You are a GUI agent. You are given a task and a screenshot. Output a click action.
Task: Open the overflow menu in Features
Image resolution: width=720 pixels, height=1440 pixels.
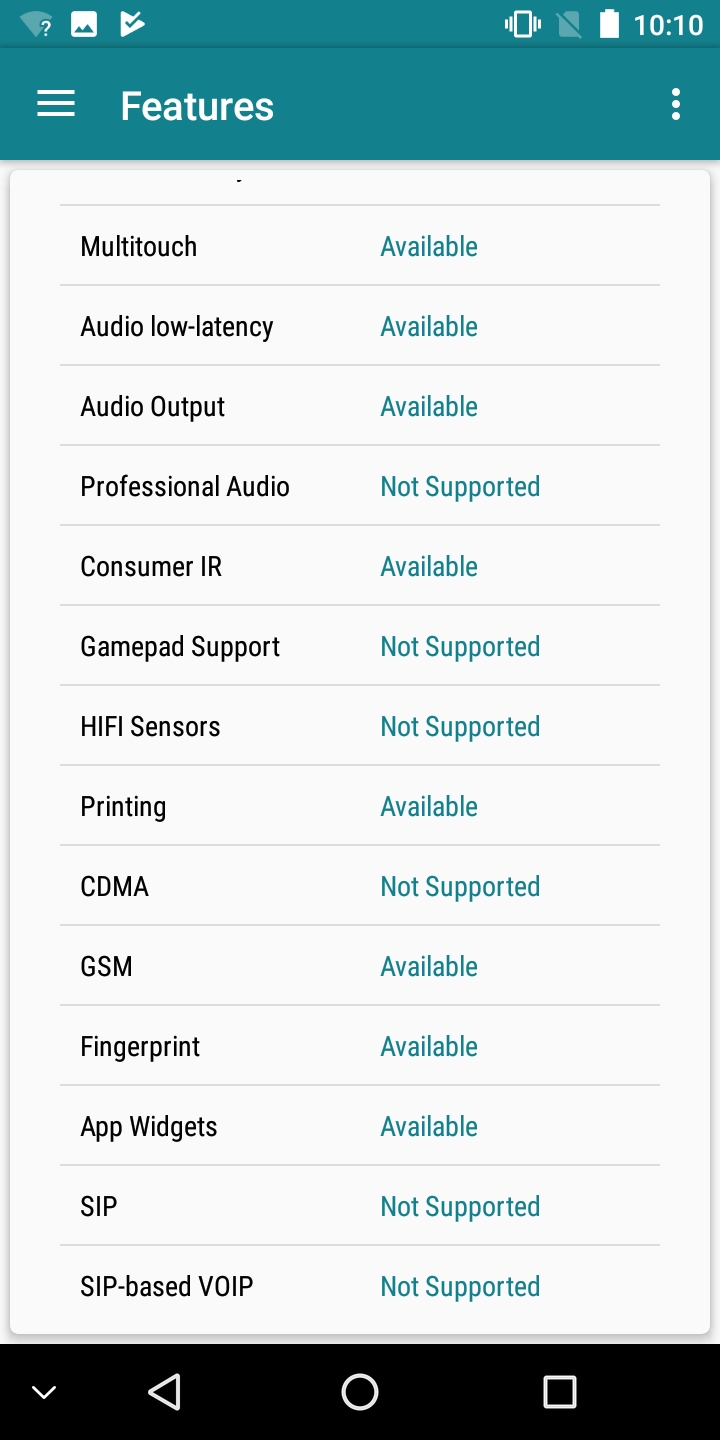pos(676,105)
